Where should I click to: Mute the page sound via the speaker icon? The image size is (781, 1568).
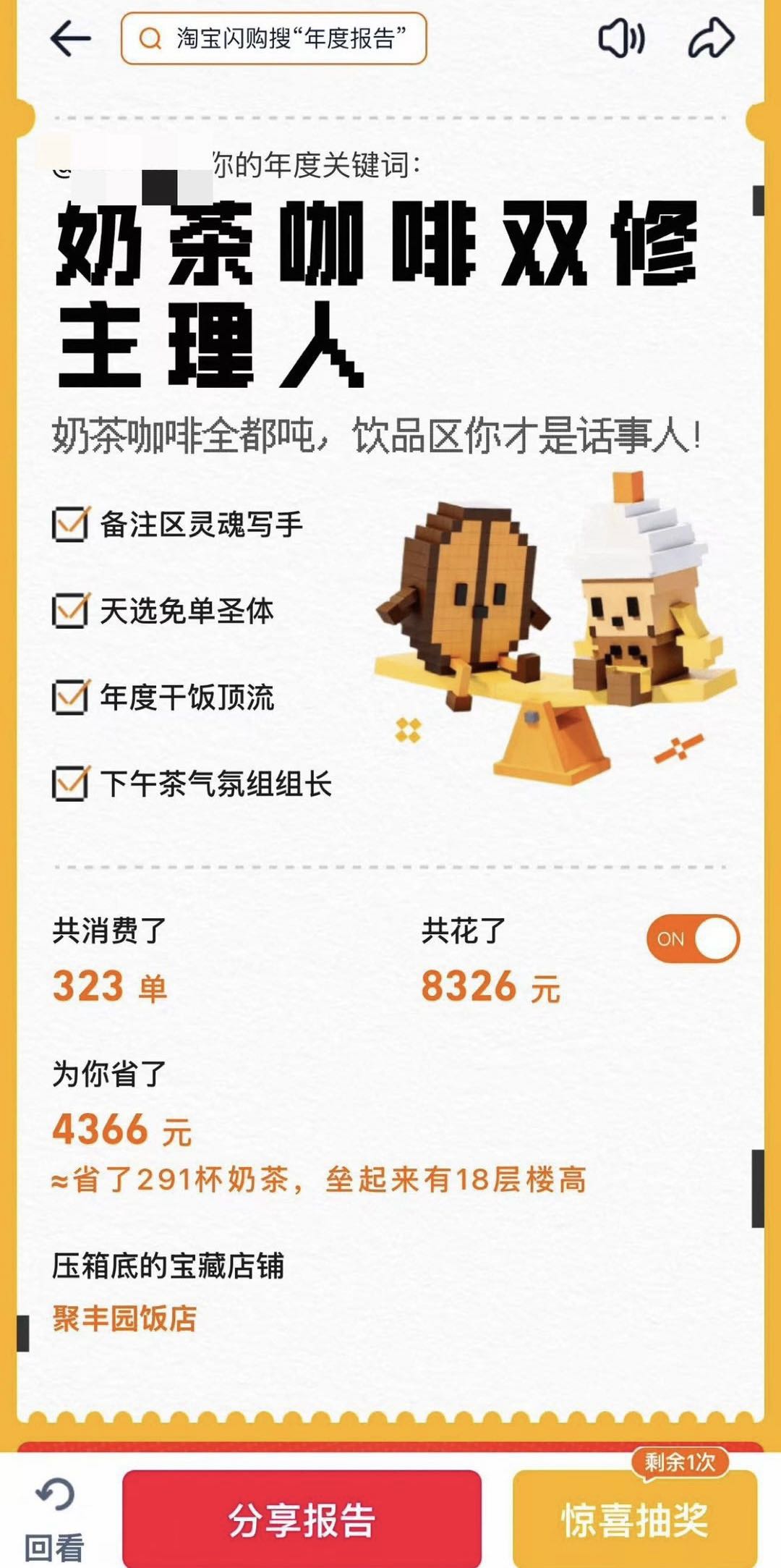(621, 38)
